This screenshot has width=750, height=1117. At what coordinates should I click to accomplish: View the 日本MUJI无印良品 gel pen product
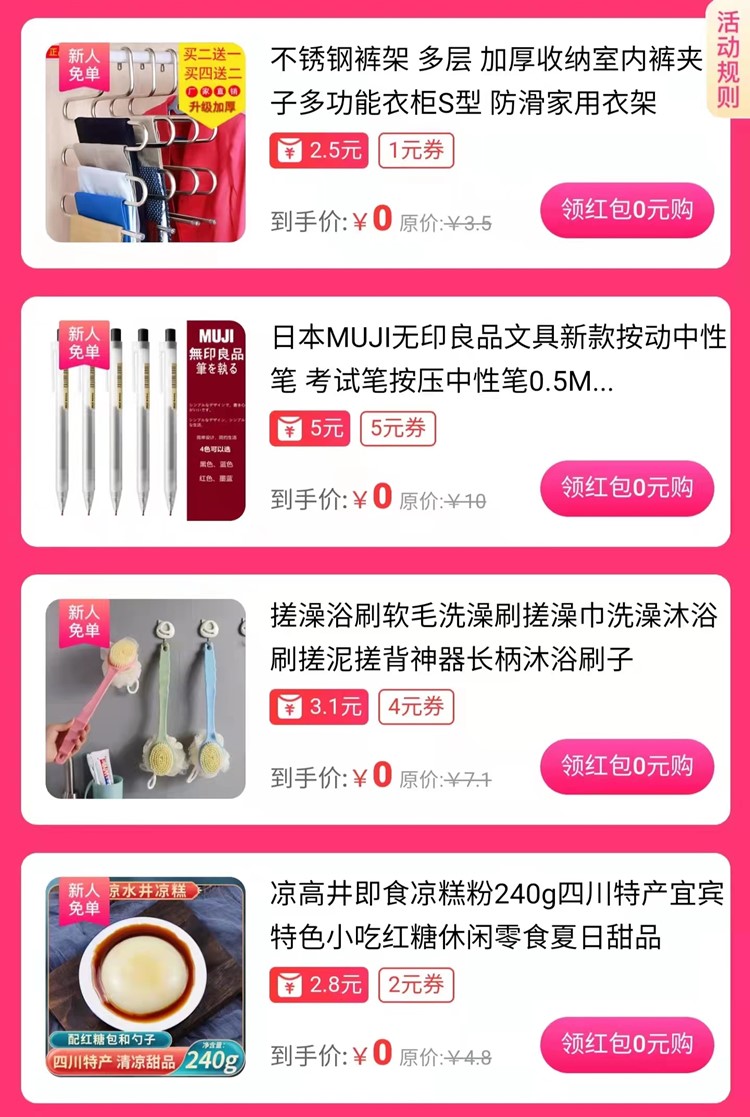(x=498, y=358)
